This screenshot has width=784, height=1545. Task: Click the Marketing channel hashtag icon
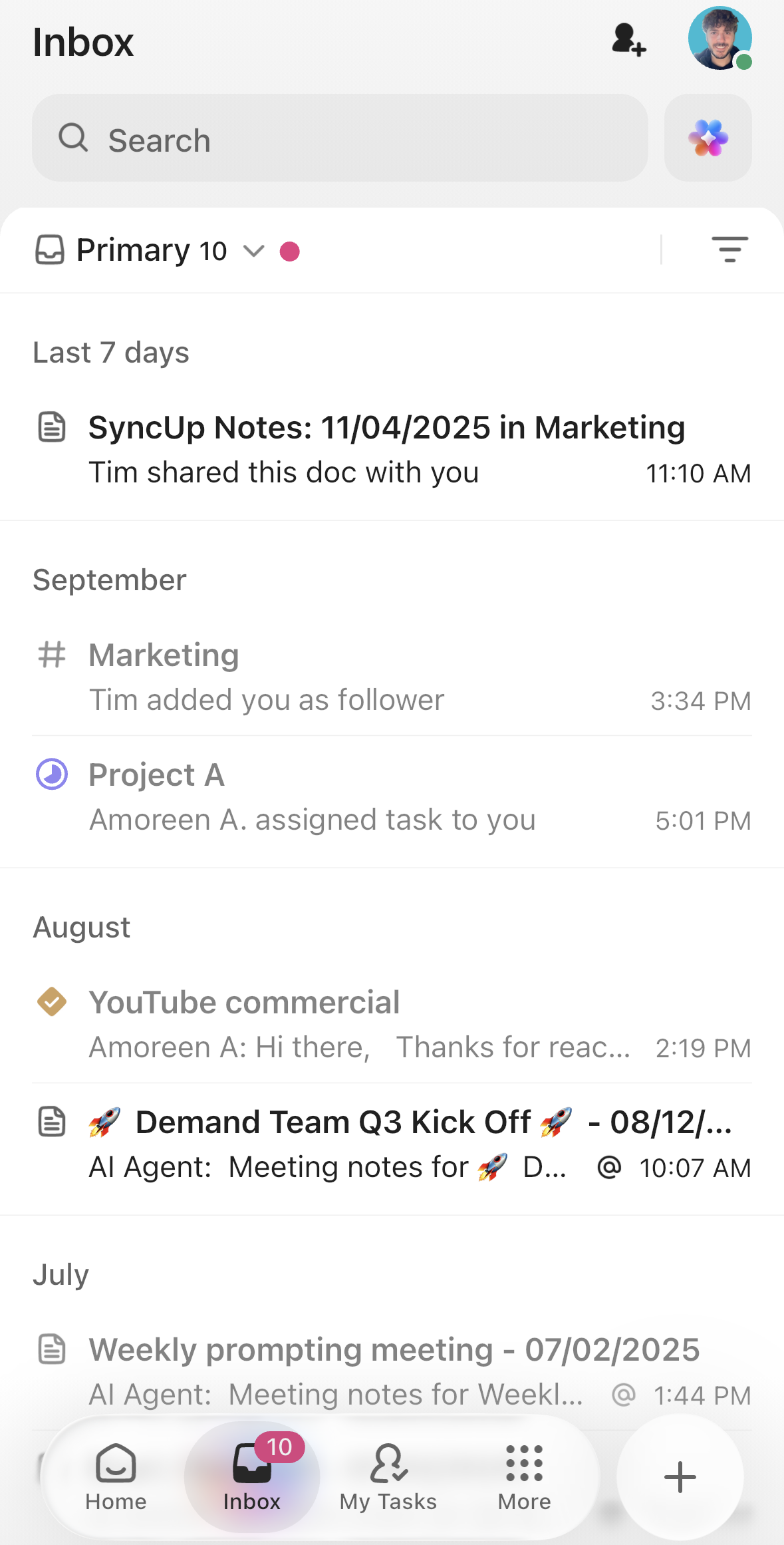(x=52, y=655)
